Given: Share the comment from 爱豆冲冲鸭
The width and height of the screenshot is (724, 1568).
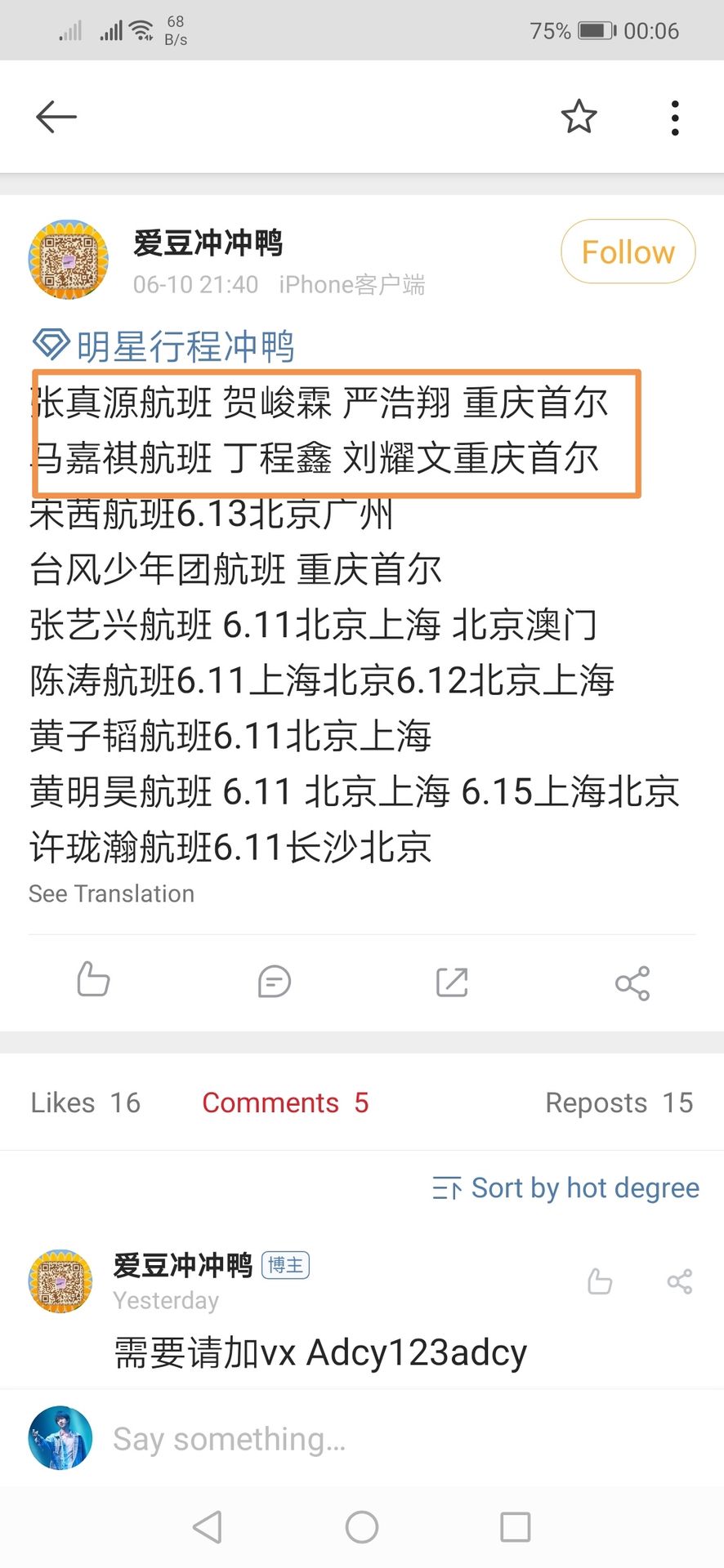Looking at the screenshot, I should [x=680, y=1281].
